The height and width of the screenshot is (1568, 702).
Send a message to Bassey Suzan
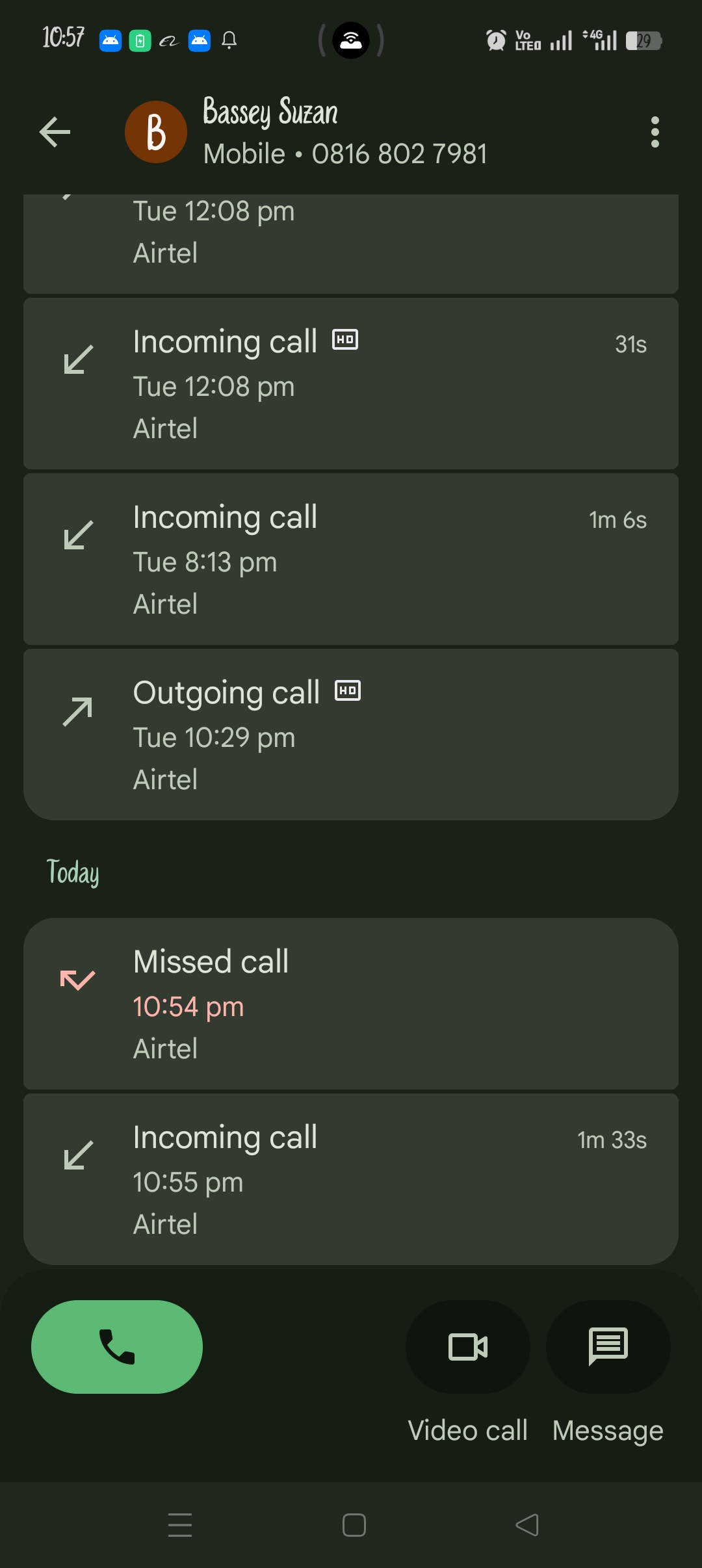(x=608, y=1346)
